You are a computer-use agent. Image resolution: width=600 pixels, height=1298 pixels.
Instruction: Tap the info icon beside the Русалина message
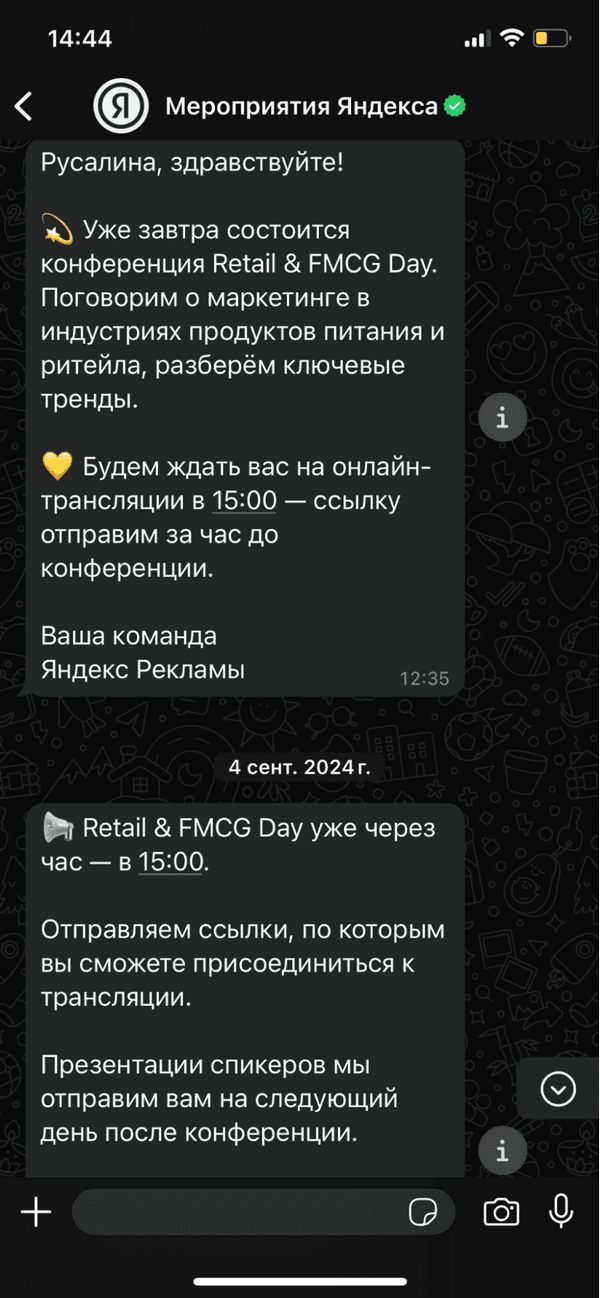502,419
